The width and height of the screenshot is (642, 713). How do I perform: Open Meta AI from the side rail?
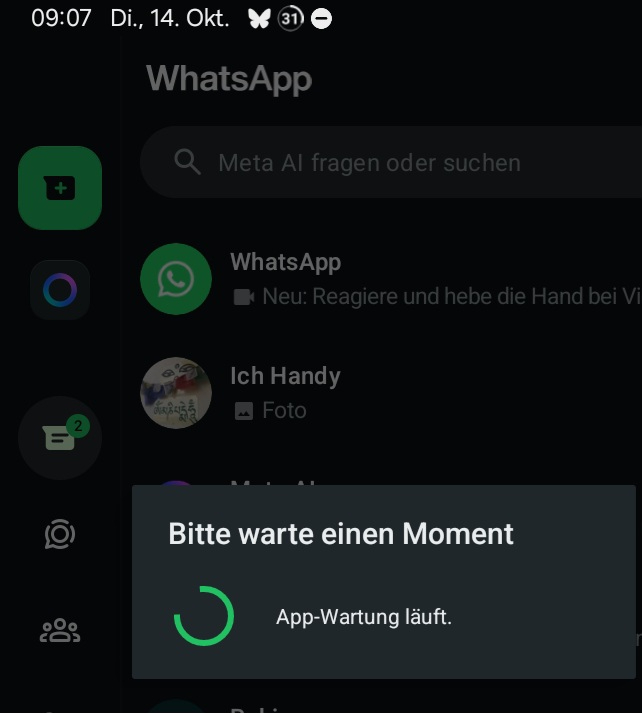pyautogui.click(x=60, y=290)
